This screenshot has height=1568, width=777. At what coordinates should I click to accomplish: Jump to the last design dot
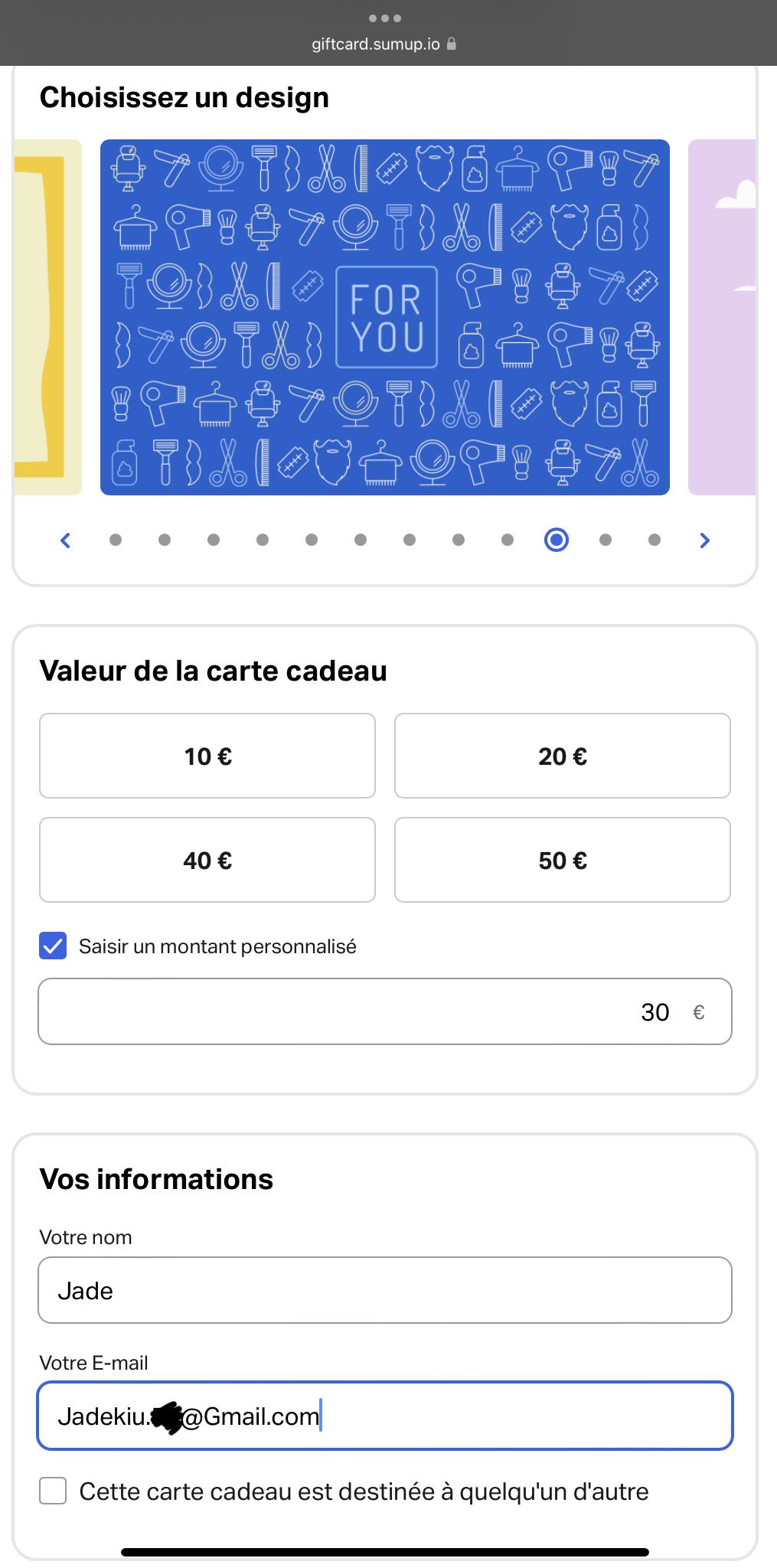point(655,541)
